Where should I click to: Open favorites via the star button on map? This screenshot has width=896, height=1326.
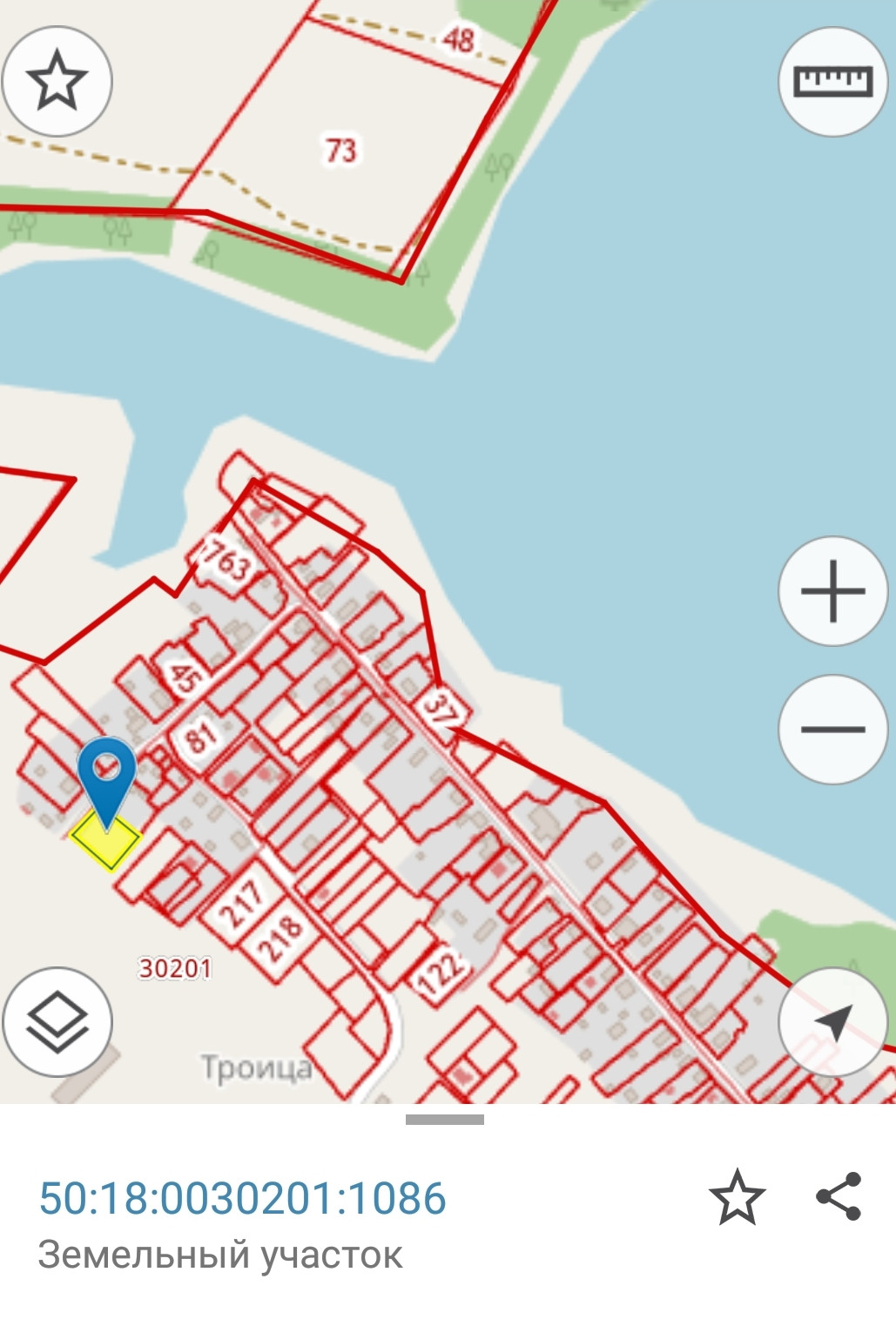click(x=57, y=81)
